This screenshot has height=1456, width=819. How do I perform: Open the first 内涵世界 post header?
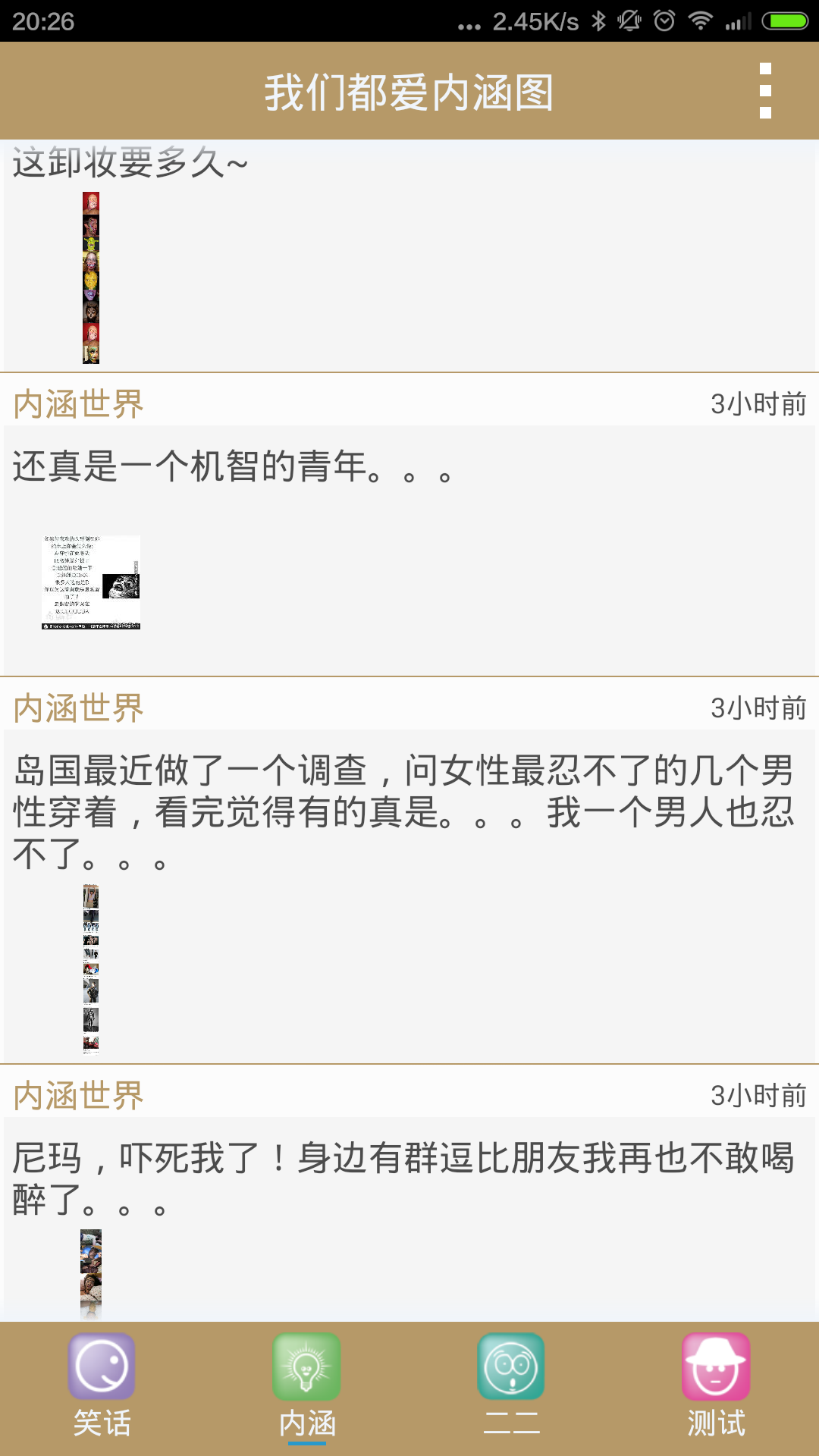pyautogui.click(x=79, y=406)
